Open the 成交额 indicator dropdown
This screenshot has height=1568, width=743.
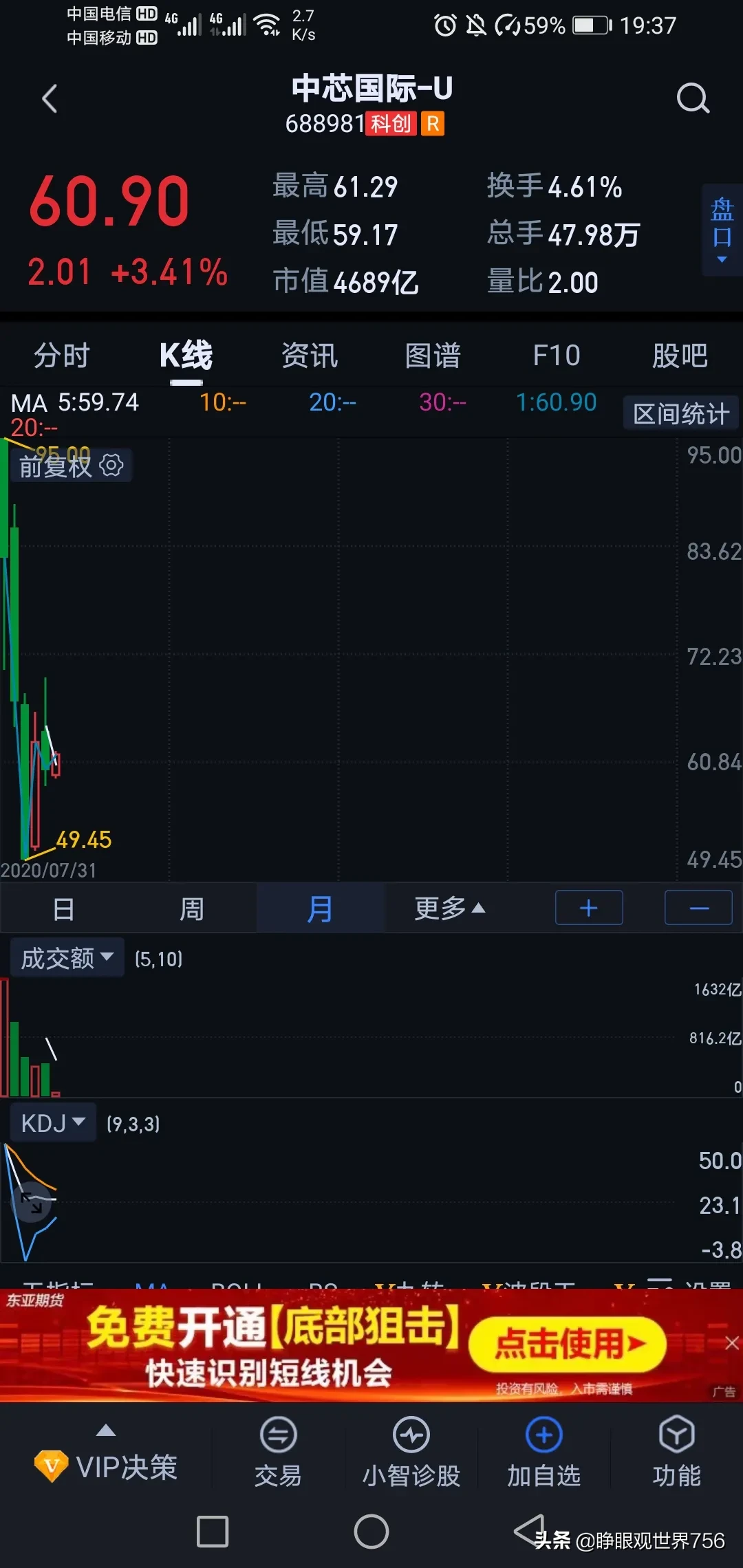pos(67,958)
